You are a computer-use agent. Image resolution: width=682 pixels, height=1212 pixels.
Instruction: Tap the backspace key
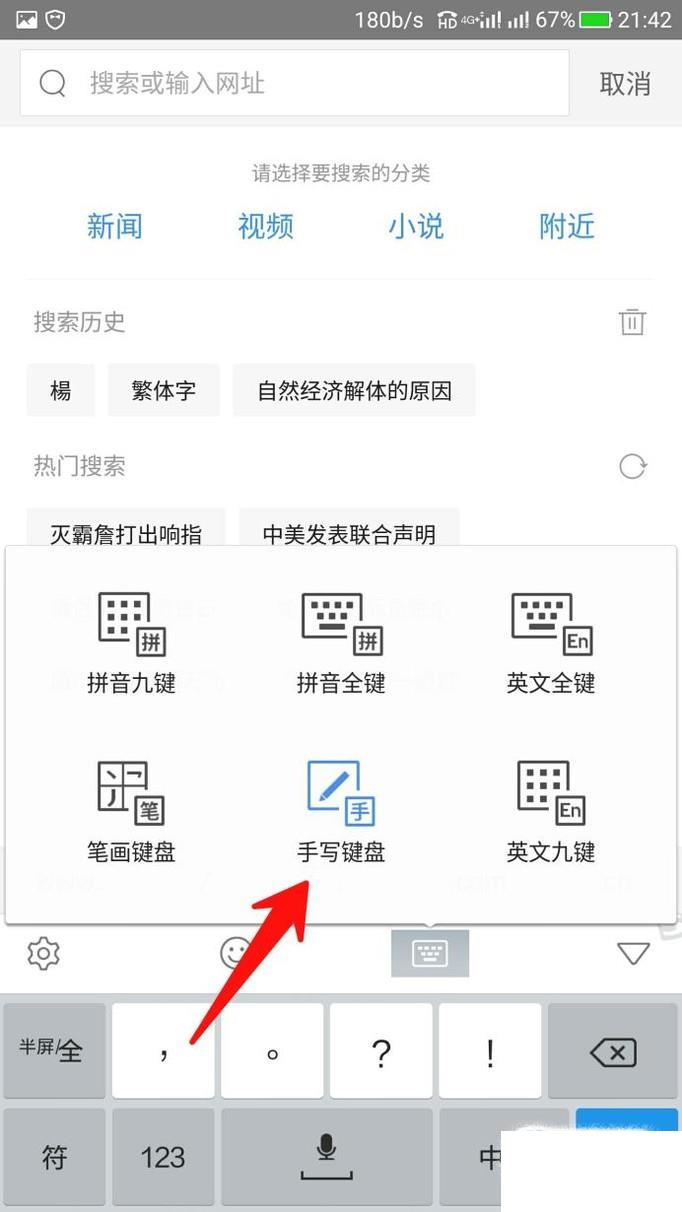tap(613, 1051)
